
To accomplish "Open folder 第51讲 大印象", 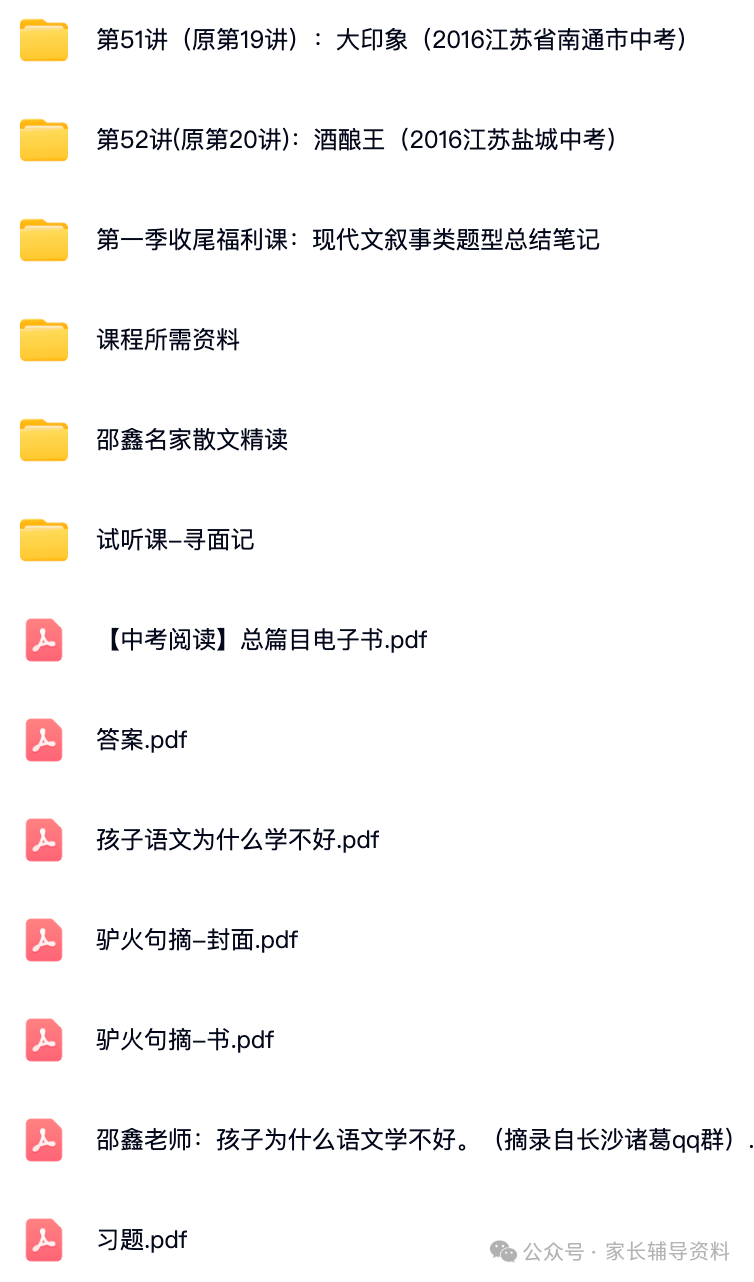I will [377, 40].
